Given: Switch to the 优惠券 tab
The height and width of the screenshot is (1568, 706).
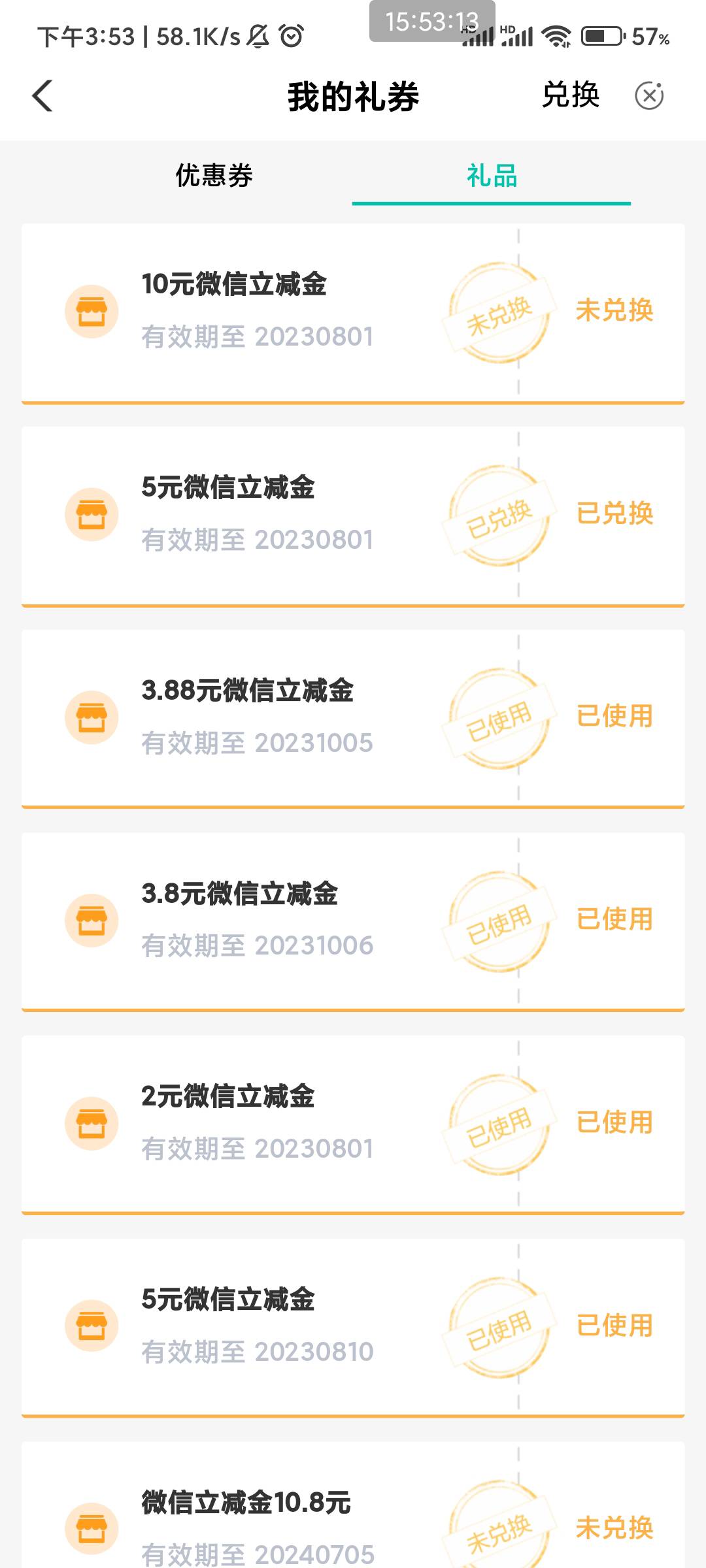Looking at the screenshot, I should [214, 176].
